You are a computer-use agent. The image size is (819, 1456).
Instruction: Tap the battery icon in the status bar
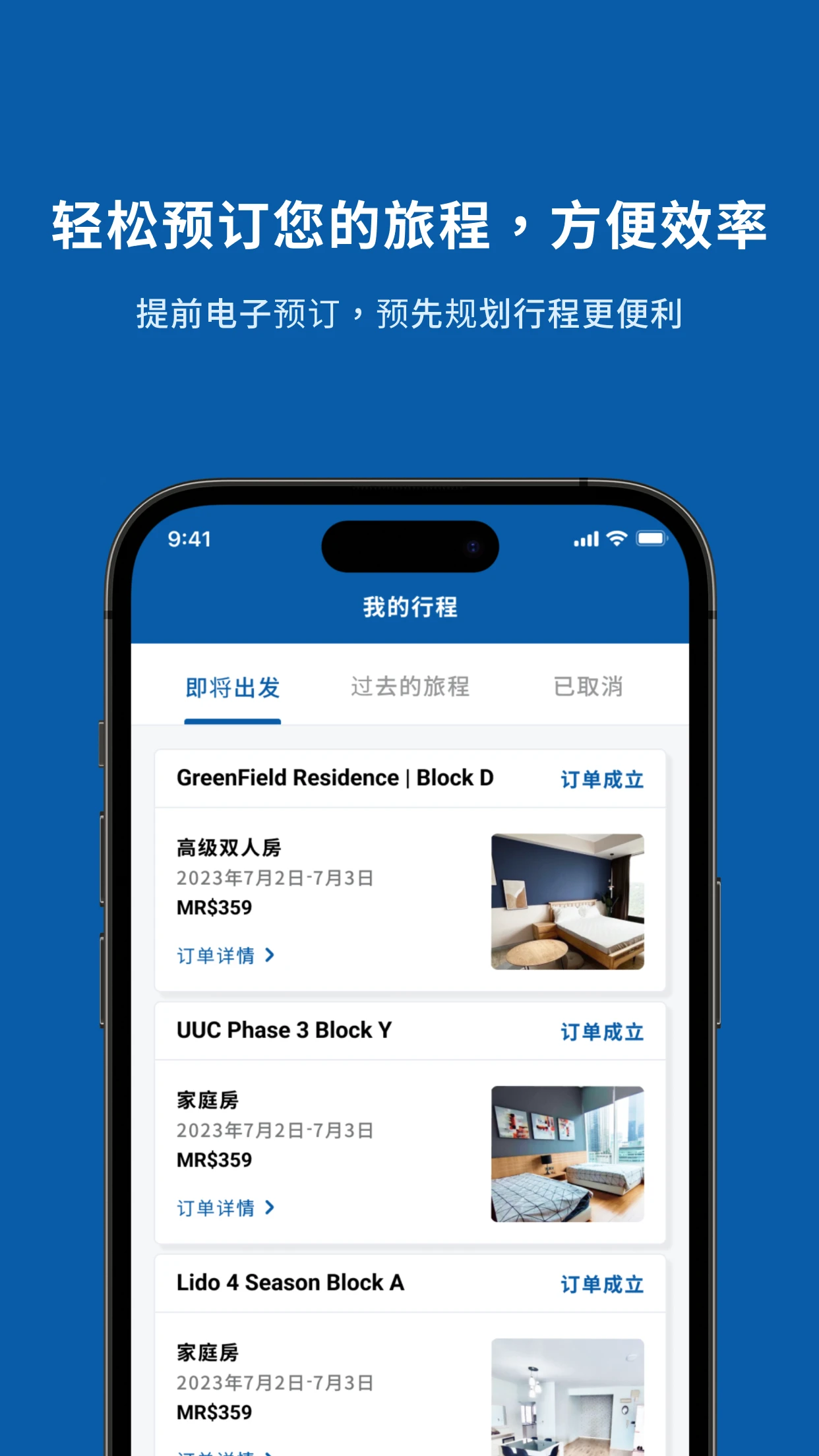tap(653, 539)
